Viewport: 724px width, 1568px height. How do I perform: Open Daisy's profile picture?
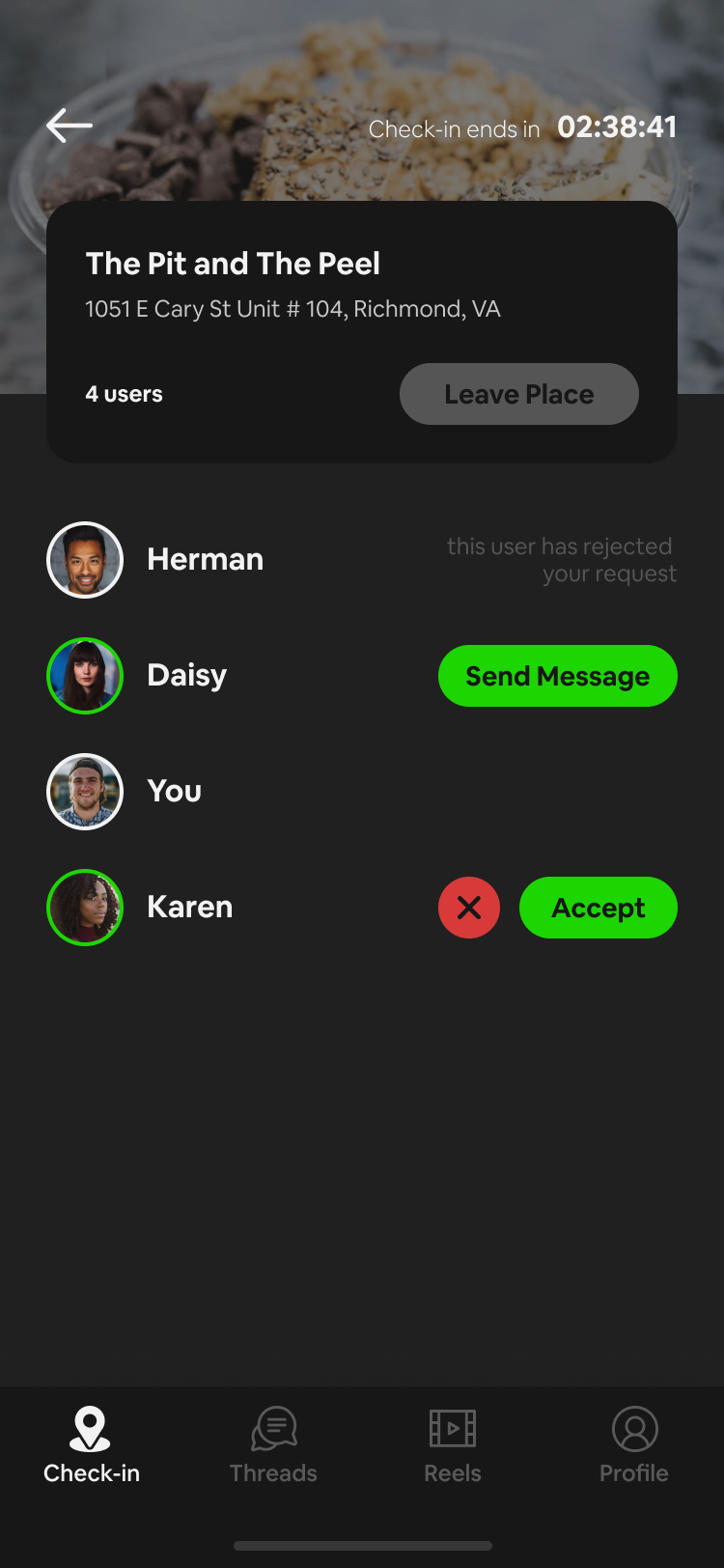click(85, 676)
